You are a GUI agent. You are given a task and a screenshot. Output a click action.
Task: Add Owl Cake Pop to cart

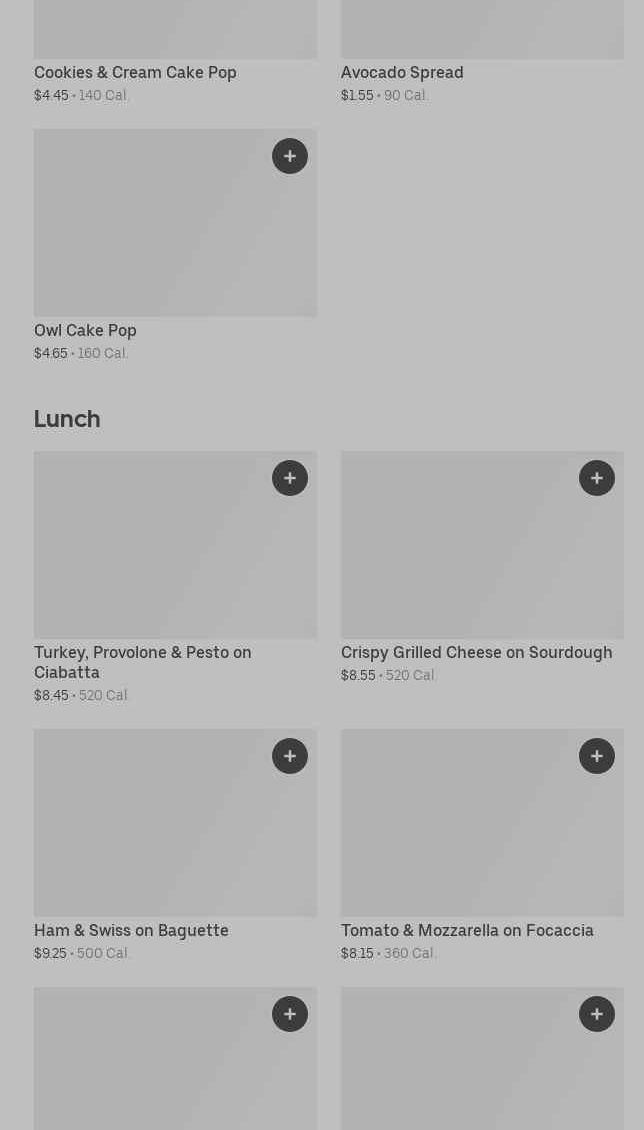pos(290,156)
